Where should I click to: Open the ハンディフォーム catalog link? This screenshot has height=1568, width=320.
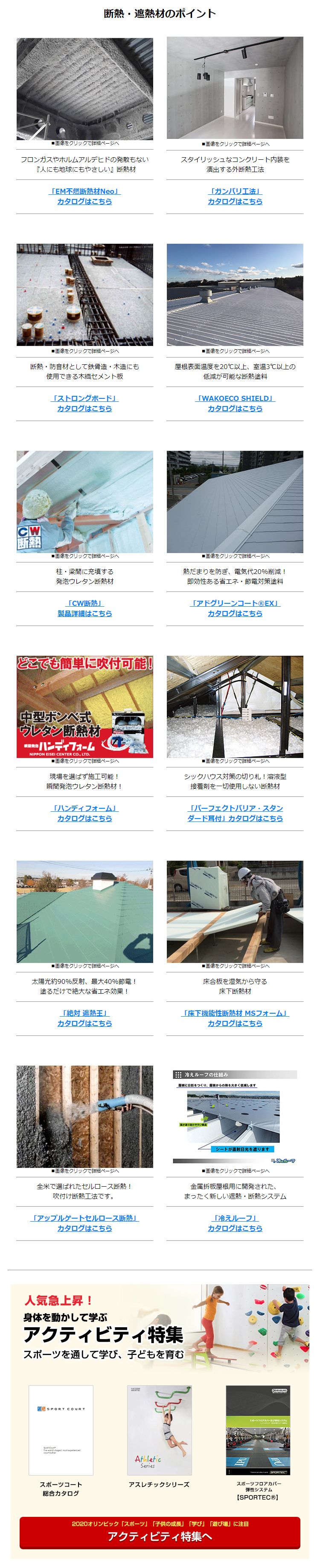click(x=84, y=813)
